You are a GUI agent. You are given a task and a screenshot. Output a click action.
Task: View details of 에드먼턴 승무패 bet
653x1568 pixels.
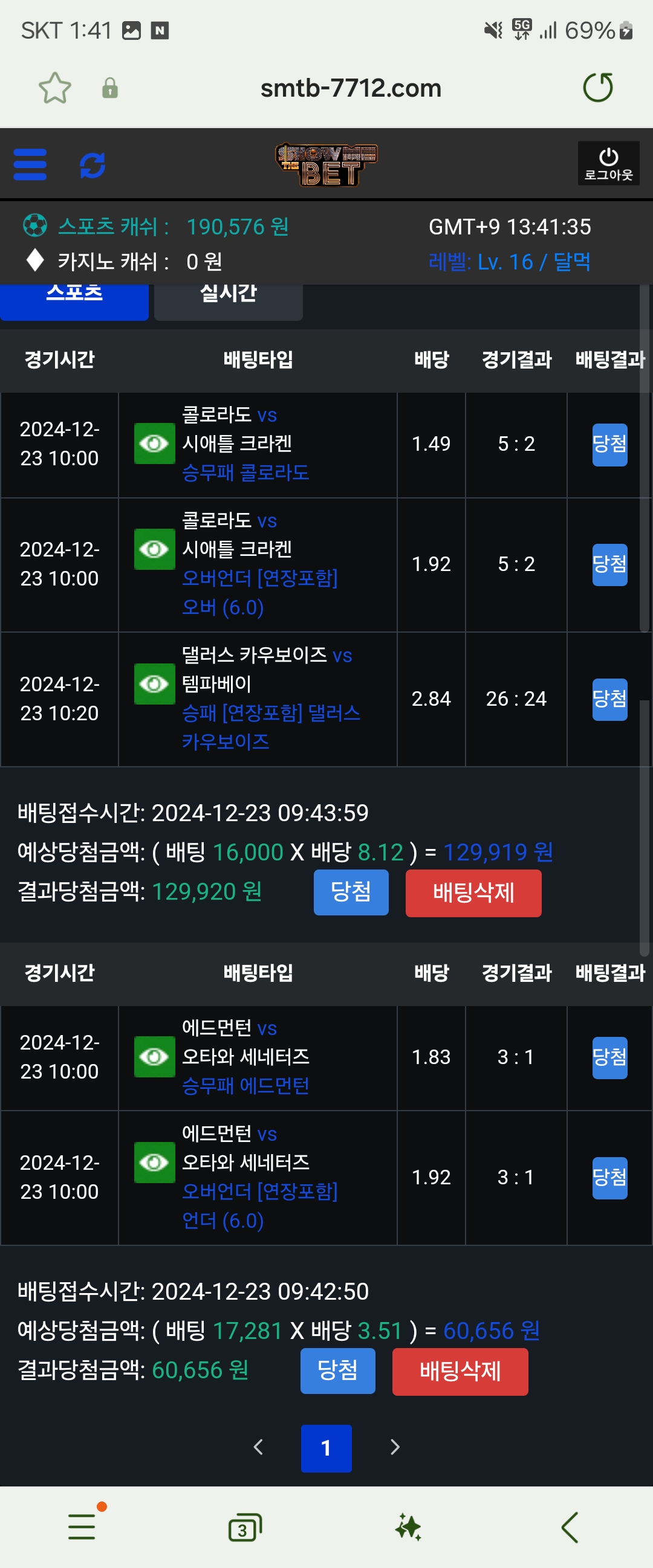coord(154,1056)
